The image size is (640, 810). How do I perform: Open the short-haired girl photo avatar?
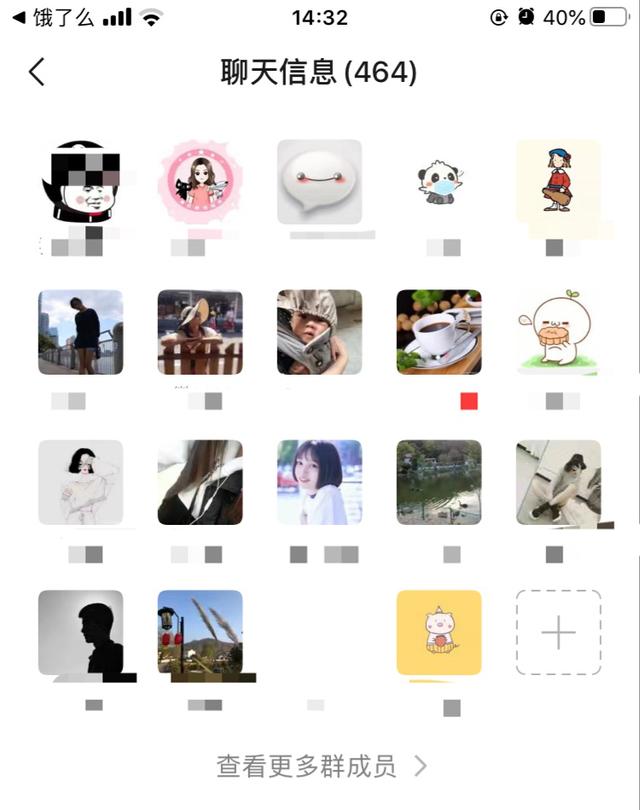click(319, 482)
